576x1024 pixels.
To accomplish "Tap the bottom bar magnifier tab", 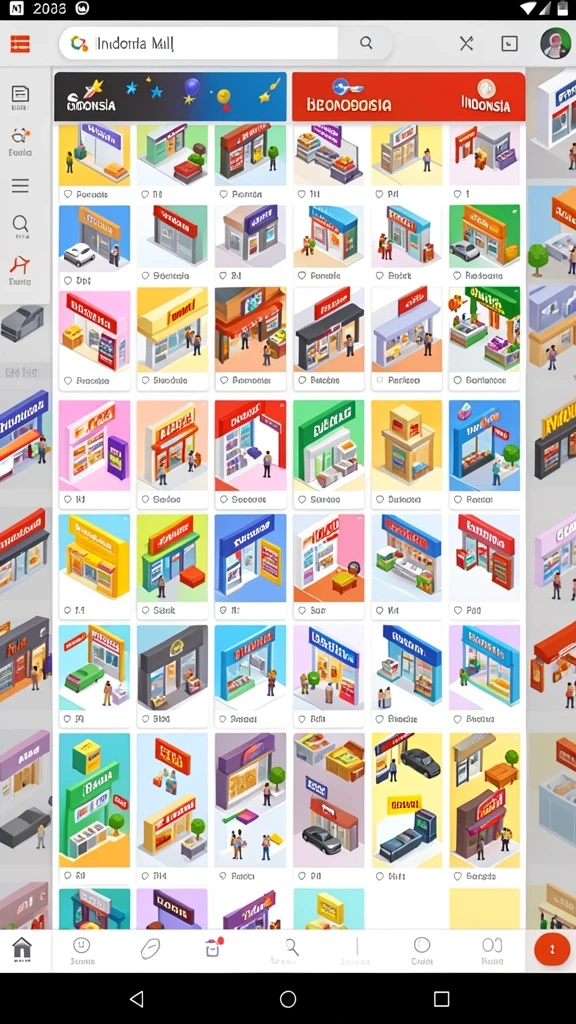I will pos(291,950).
